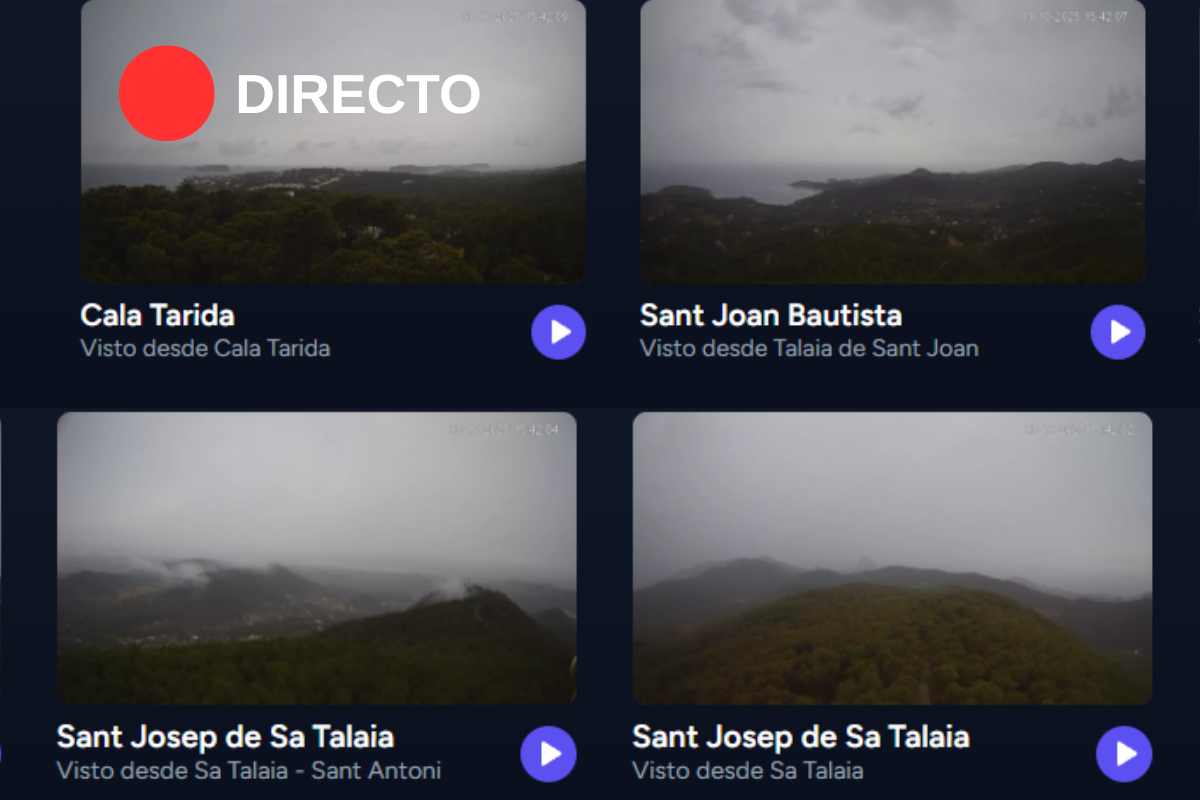Open the Sa Talaia - Sant Antoni preview image

[316, 558]
